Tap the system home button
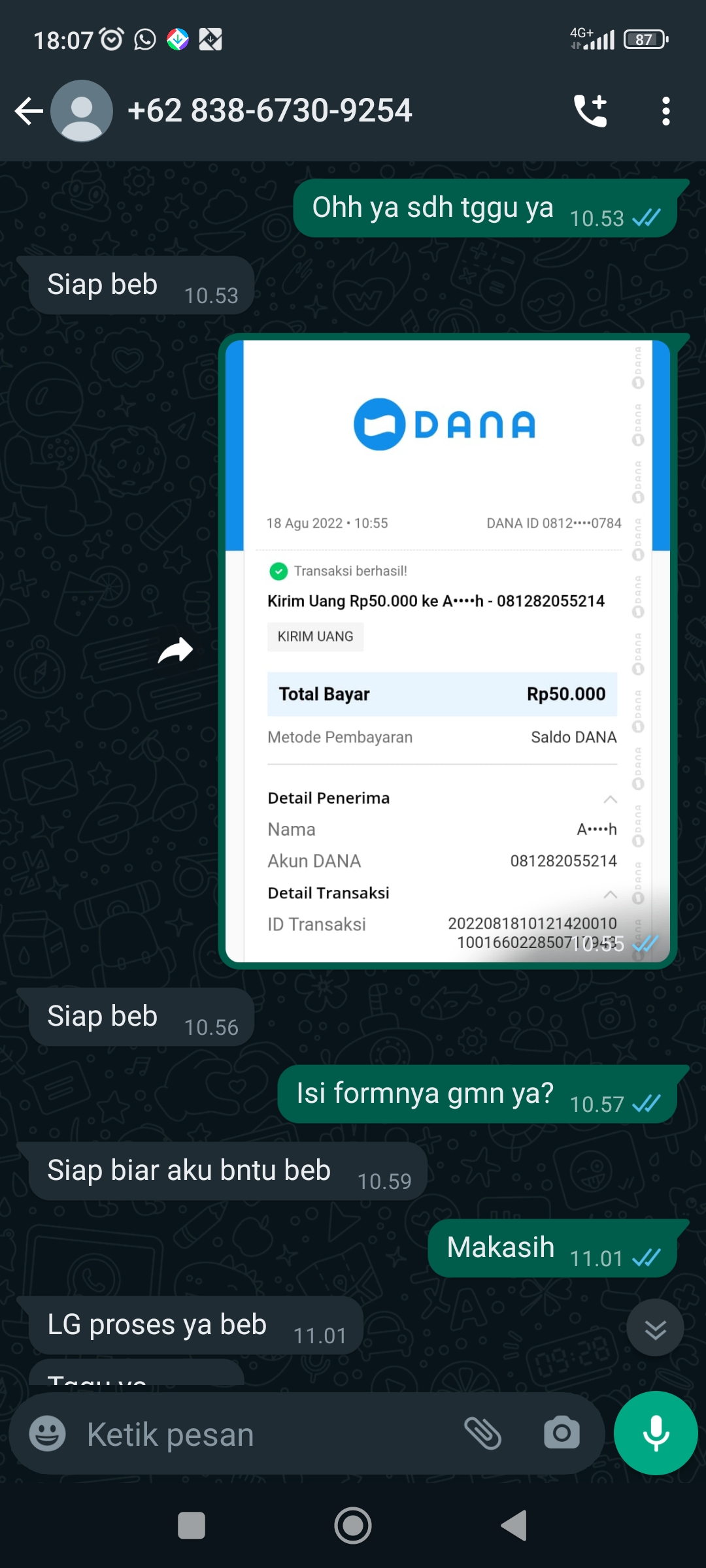706x1568 pixels. click(353, 1526)
